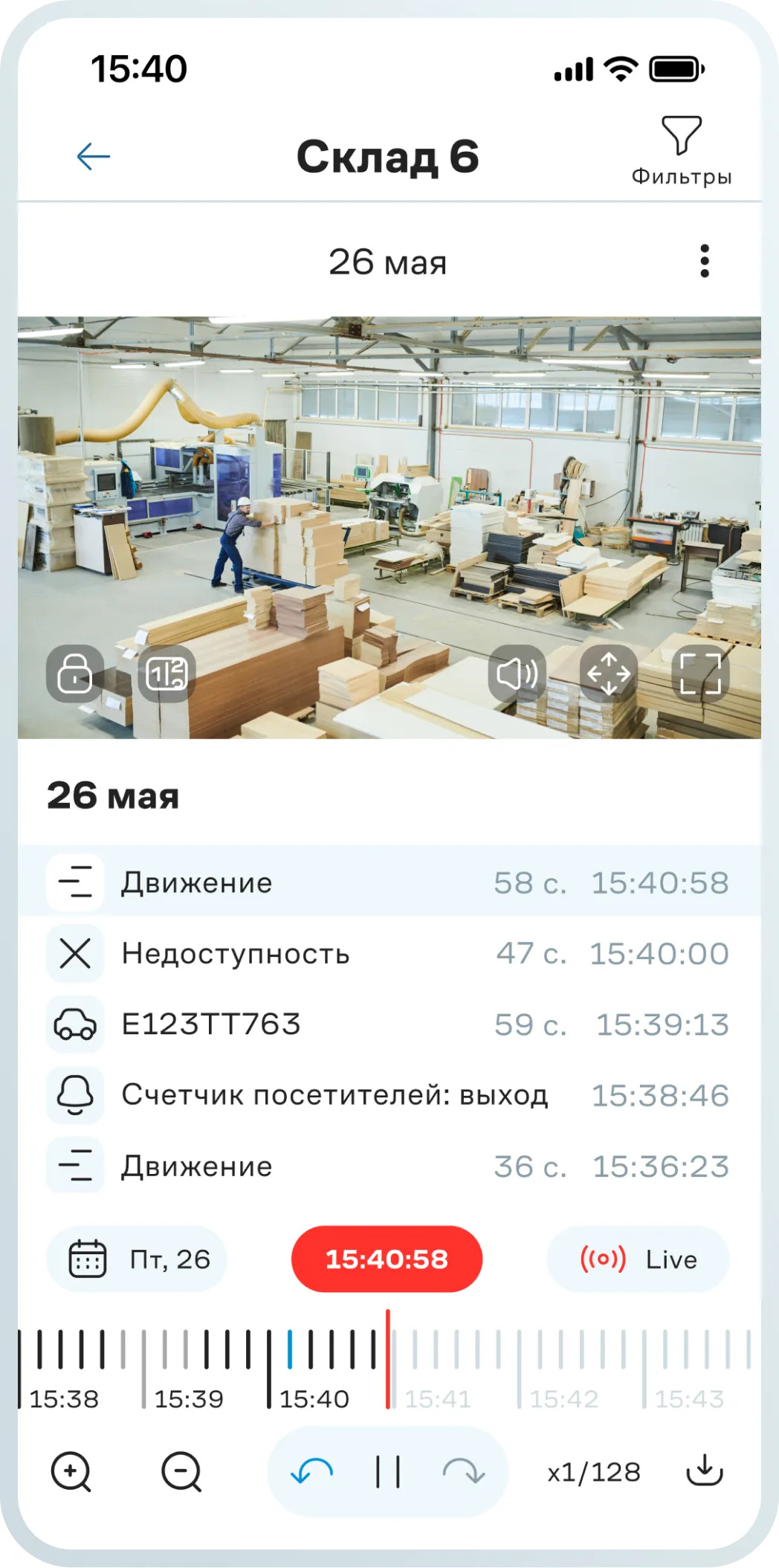Viewport: 779px width, 1568px height.
Task: Open the three-dot overflow menu
Action: 704,261
